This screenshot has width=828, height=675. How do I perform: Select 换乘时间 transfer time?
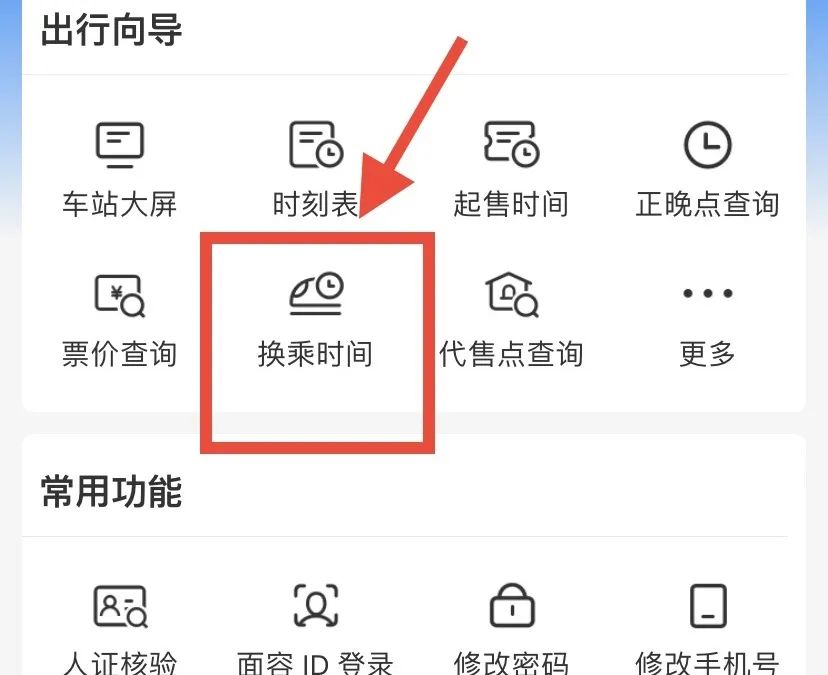[x=315, y=318]
